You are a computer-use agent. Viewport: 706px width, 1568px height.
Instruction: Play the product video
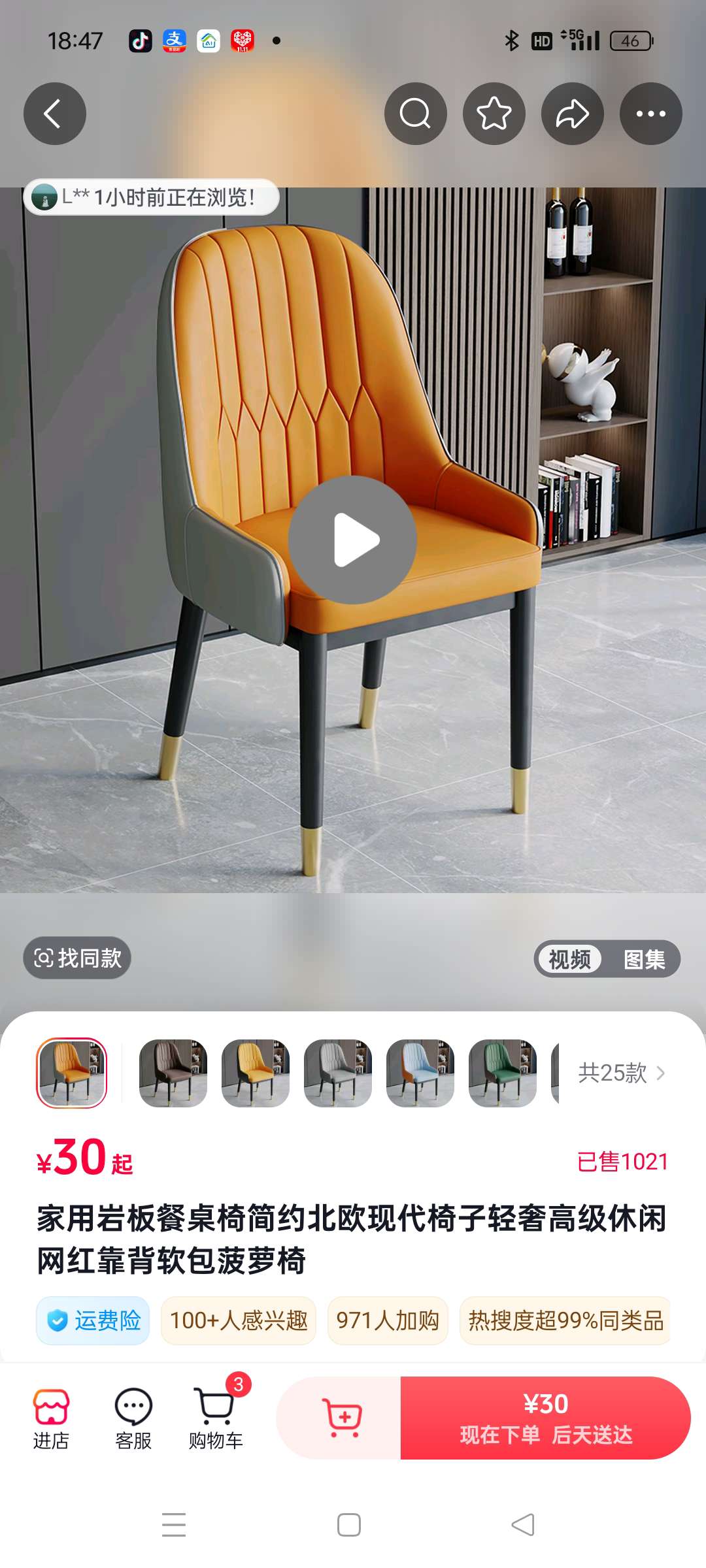352,540
